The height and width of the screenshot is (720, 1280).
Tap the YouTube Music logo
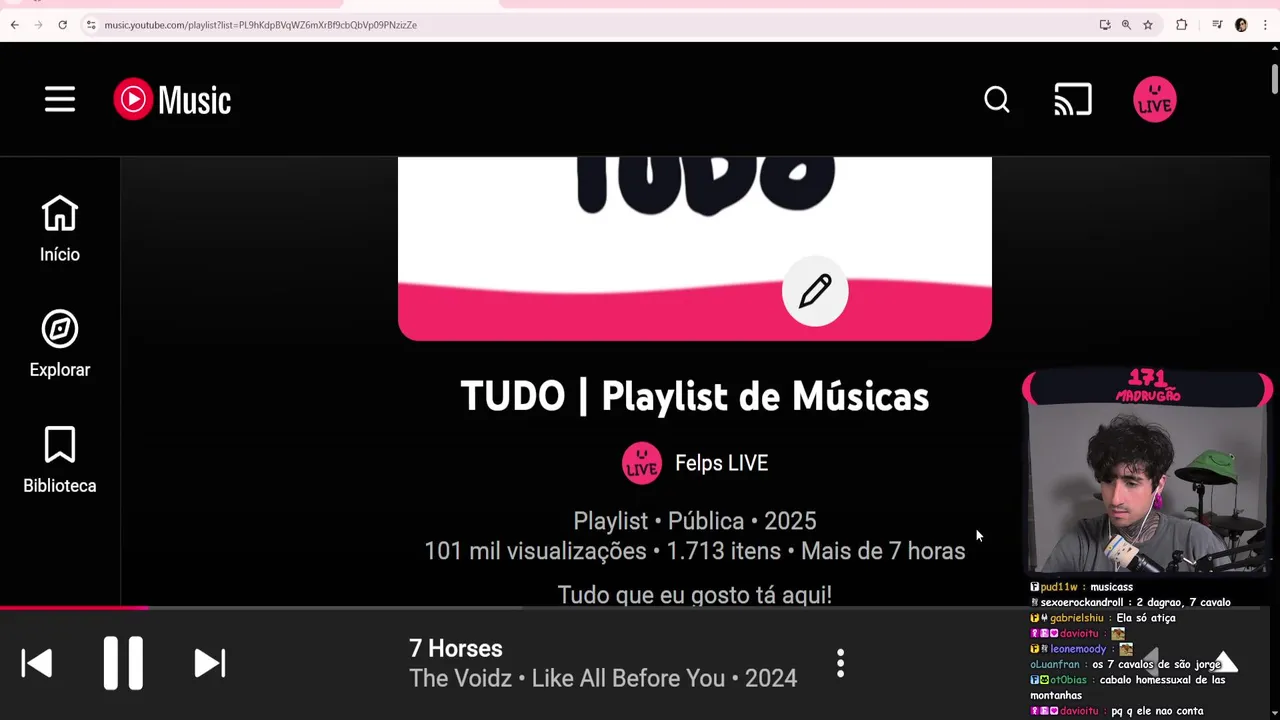(172, 99)
